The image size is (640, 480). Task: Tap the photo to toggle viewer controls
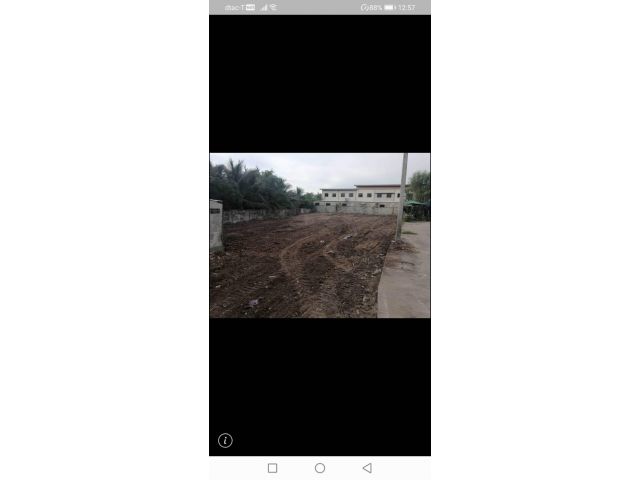pyautogui.click(x=319, y=235)
